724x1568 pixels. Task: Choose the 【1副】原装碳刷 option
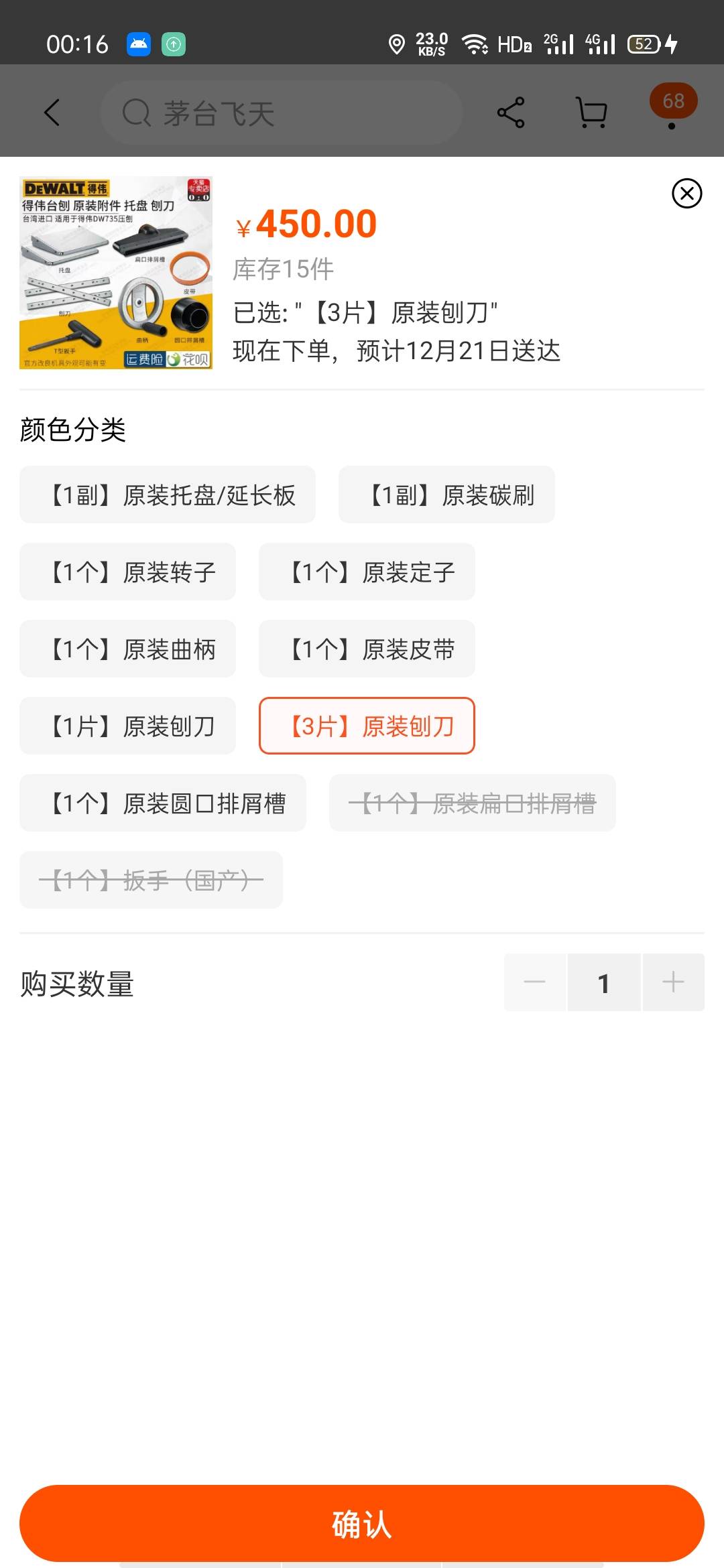pos(446,495)
